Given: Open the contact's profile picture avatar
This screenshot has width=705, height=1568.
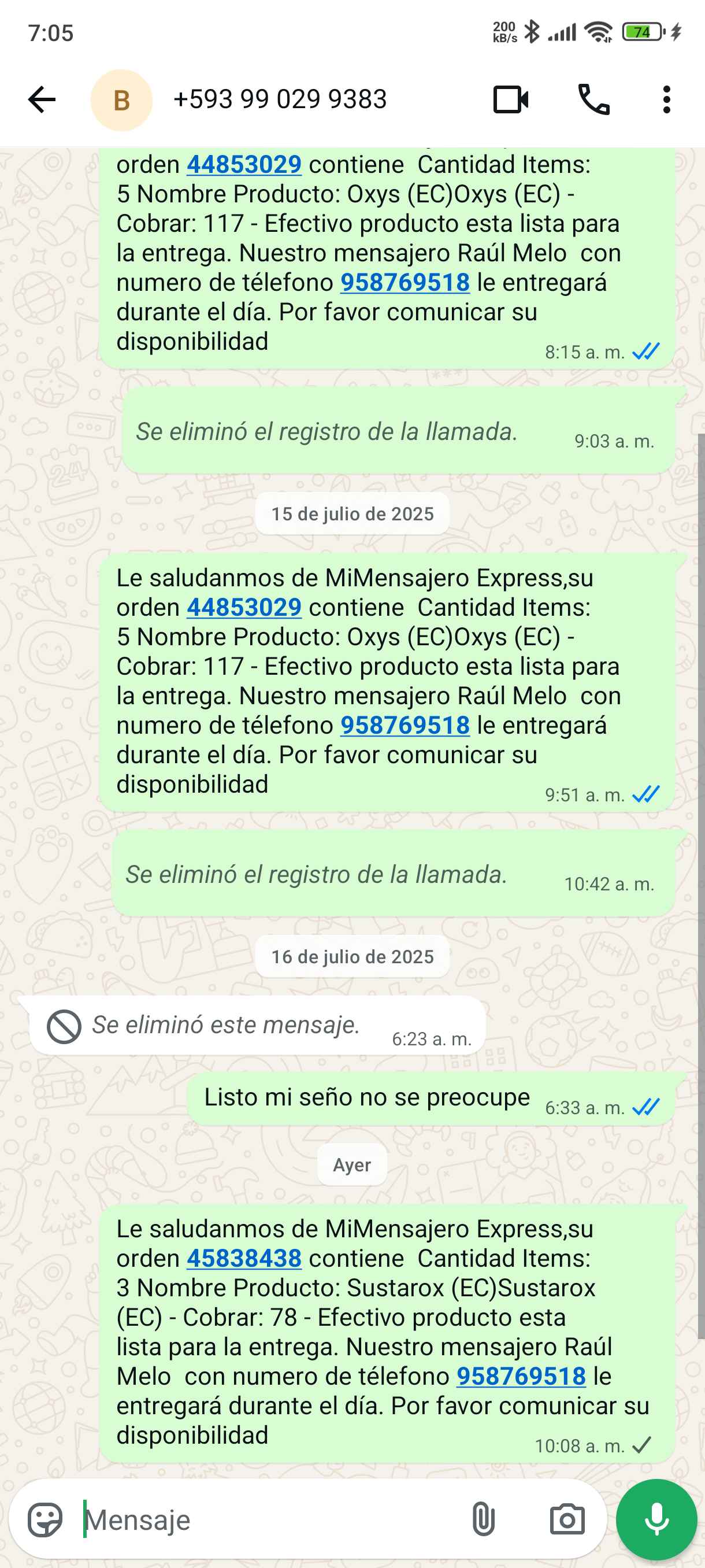Looking at the screenshot, I should 121,100.
